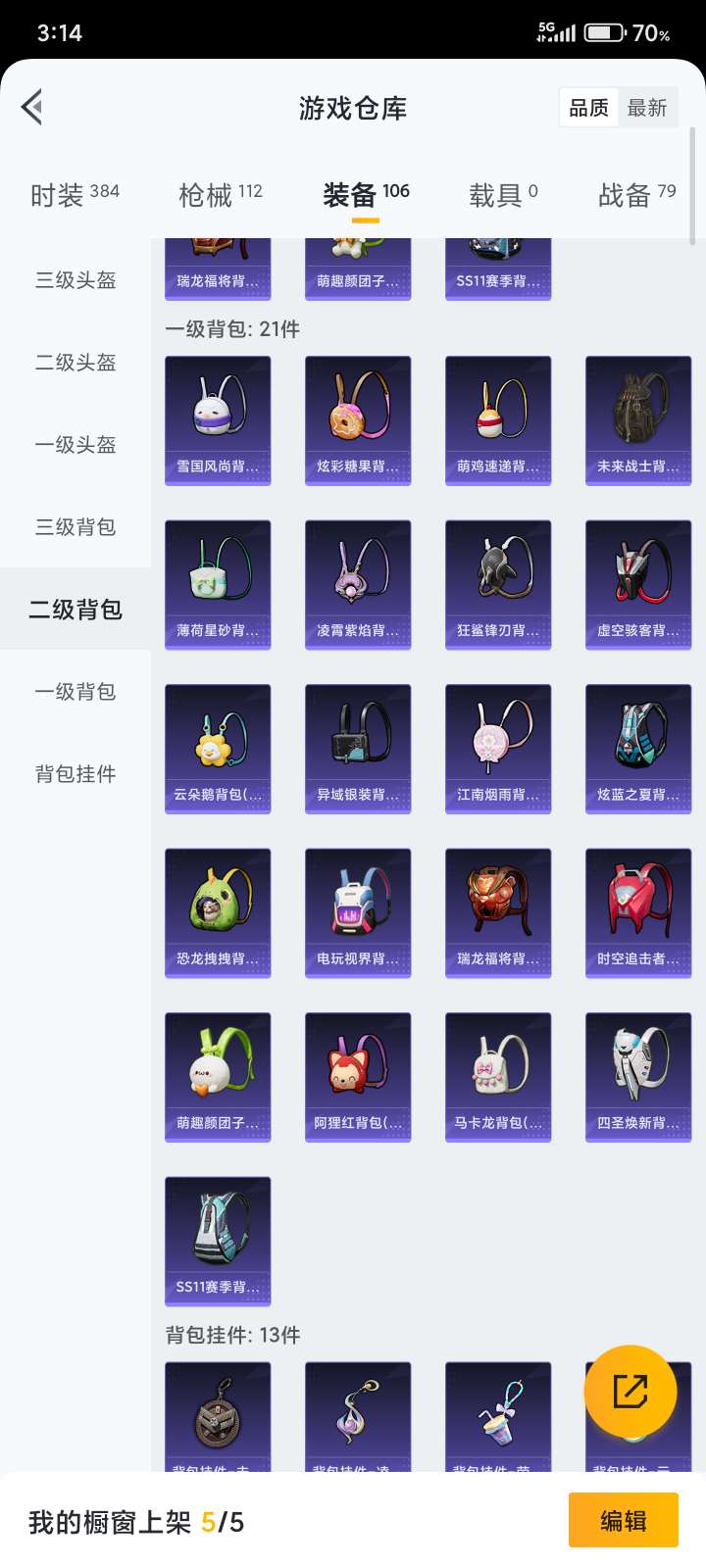Switch to the 载具 tab
This screenshot has height=1568, width=706.
click(x=503, y=195)
